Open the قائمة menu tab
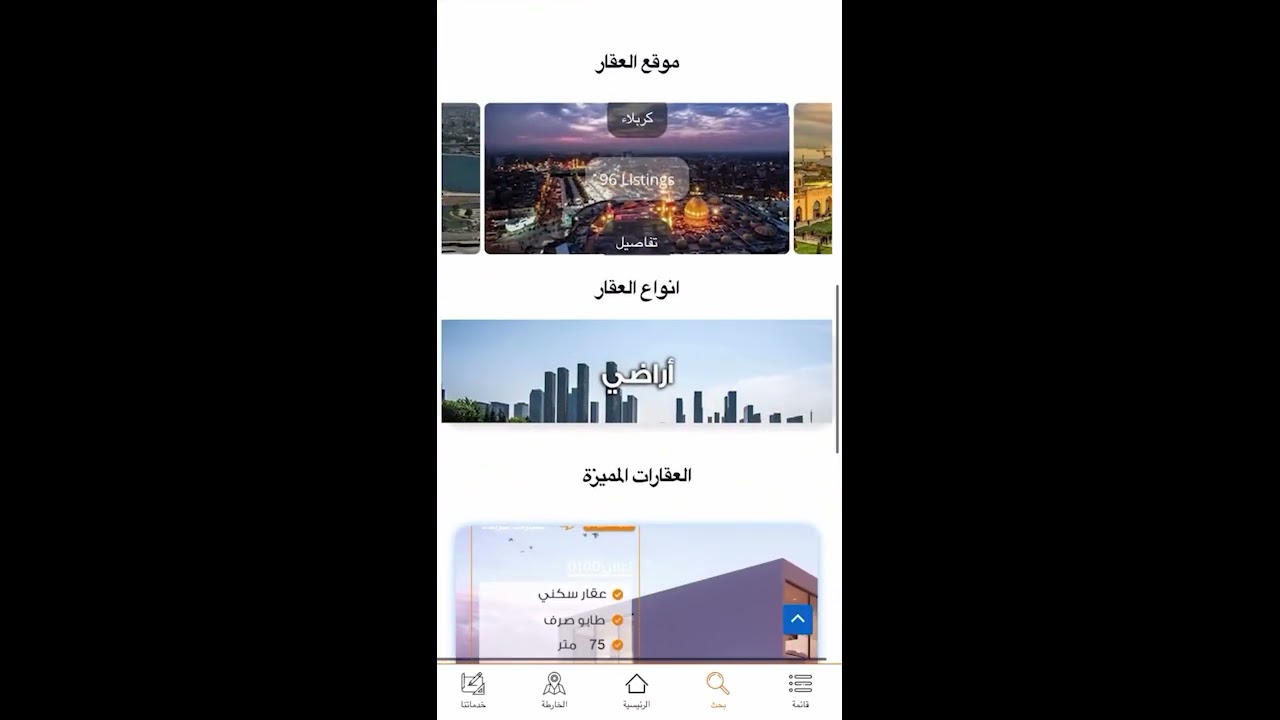Viewport: 1280px width, 720px height. (800, 690)
